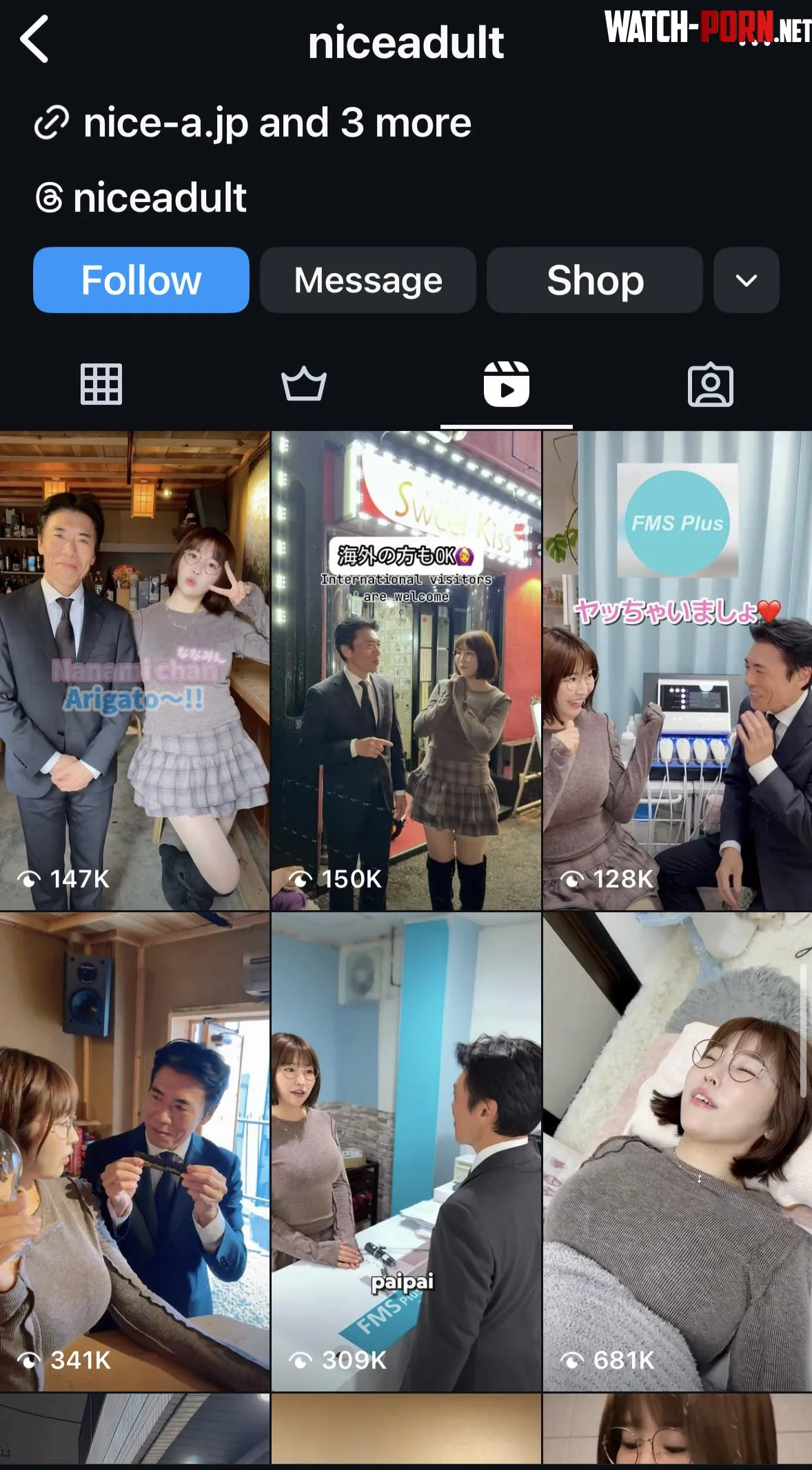Switch to the tagged photos tab

pyautogui.click(x=710, y=384)
